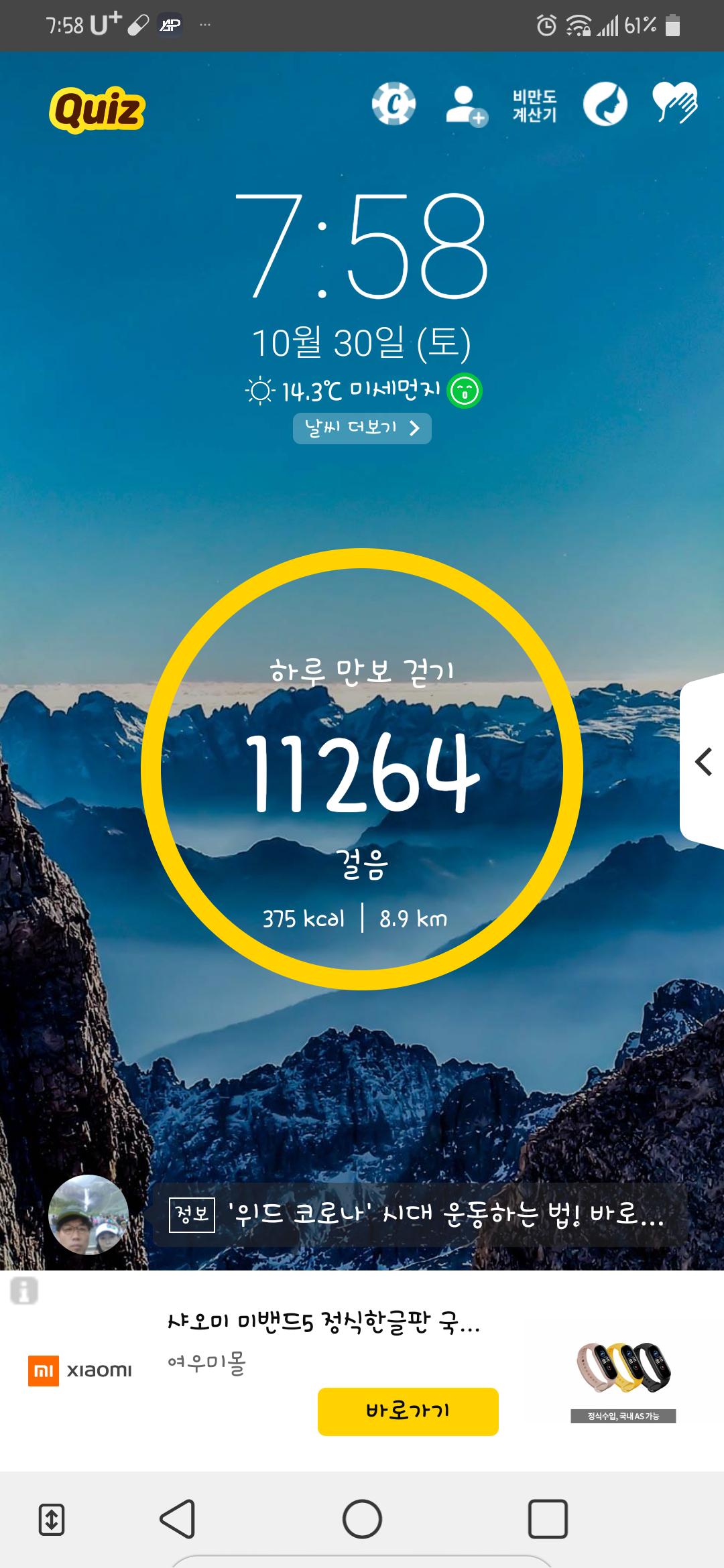Open the step count circle 11264
Image resolution: width=724 pixels, height=1568 pixels.
point(362,769)
